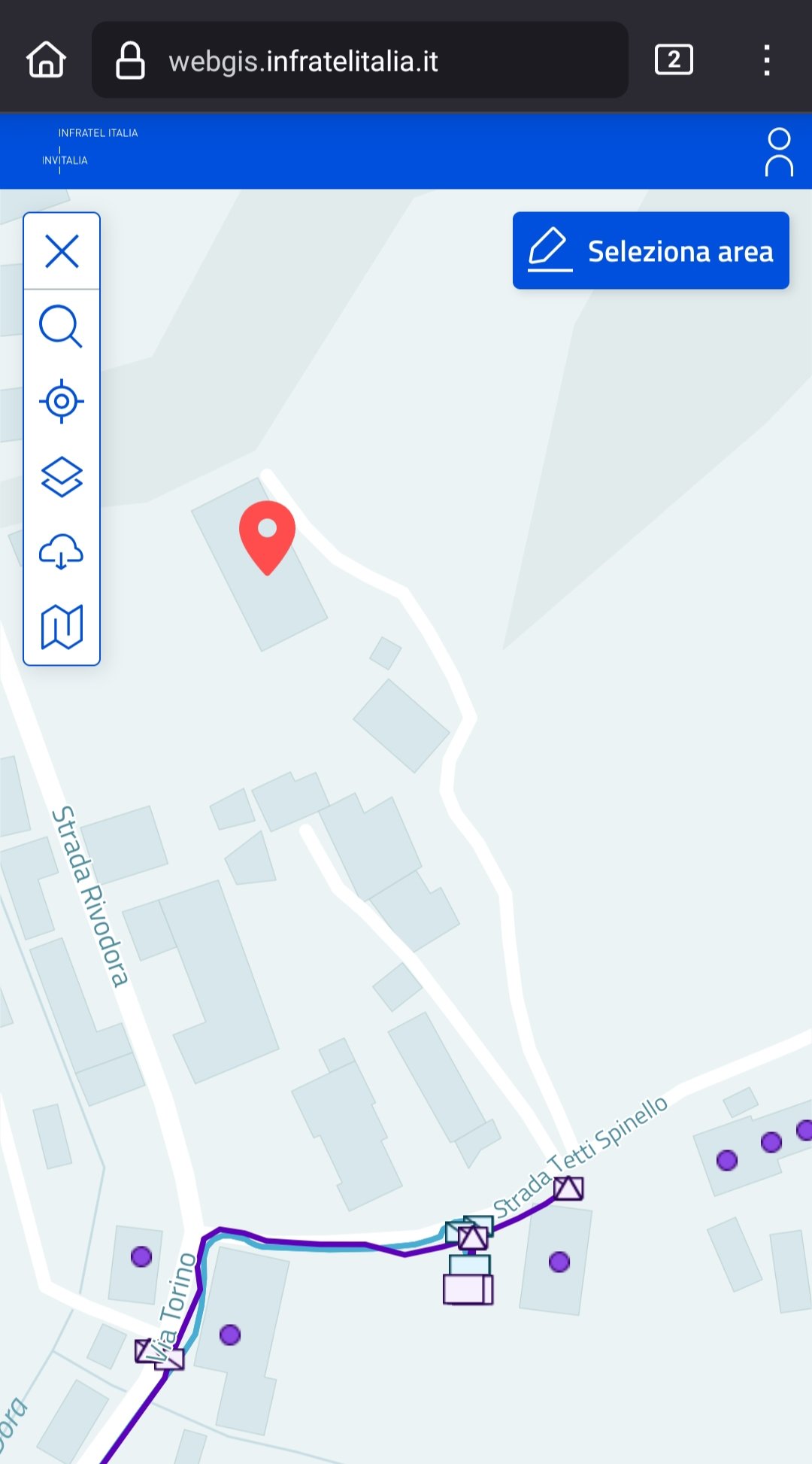This screenshot has width=812, height=1464.
Task: Open the map layers selector
Action: click(62, 477)
